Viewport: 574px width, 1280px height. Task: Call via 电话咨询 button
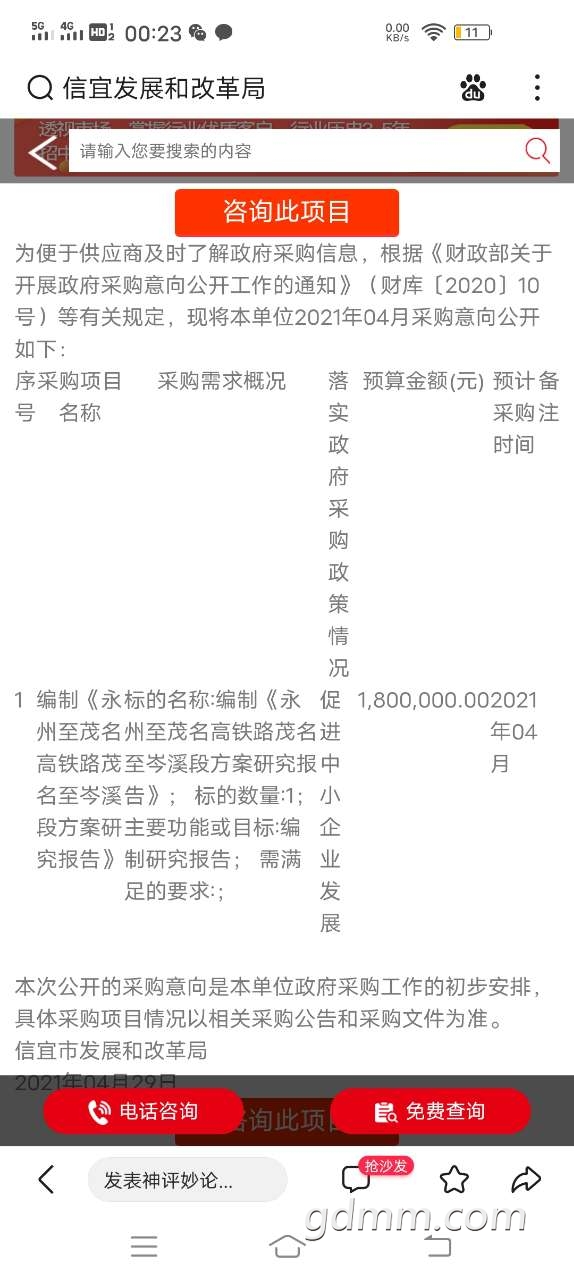(x=143, y=1111)
